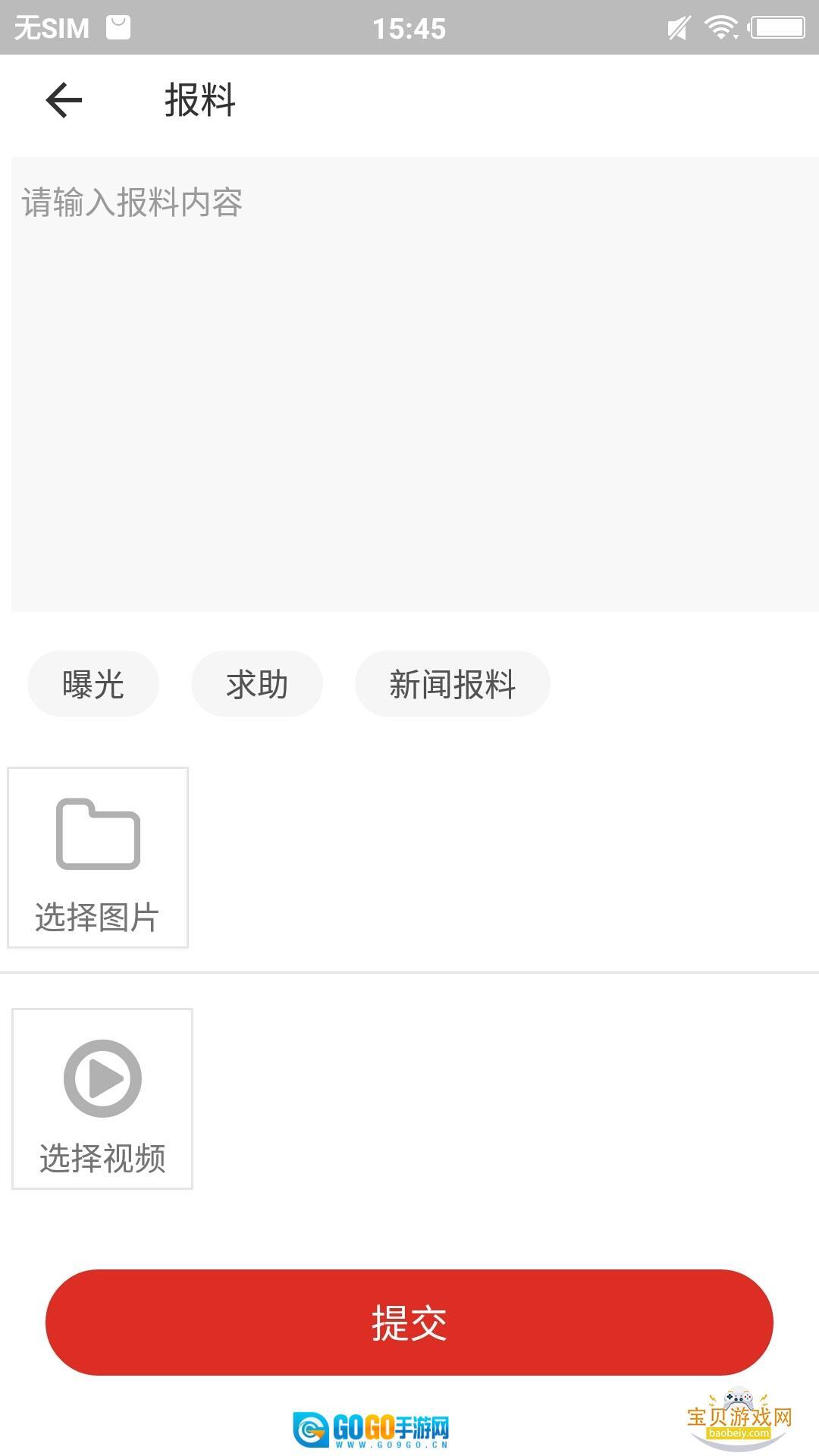
Task: Go back using the arrow icon
Action: 64,100
